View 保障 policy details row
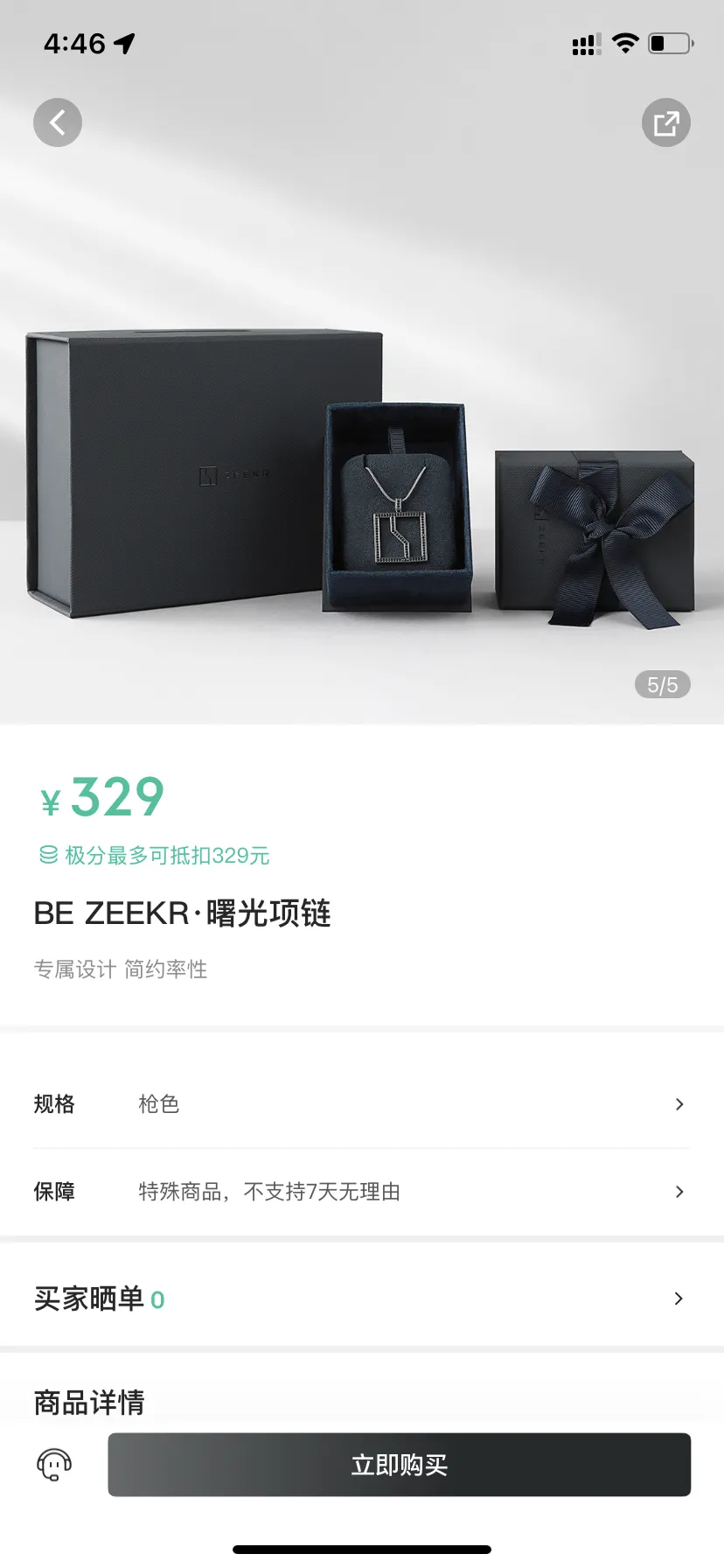724x1568 pixels. [361, 1192]
